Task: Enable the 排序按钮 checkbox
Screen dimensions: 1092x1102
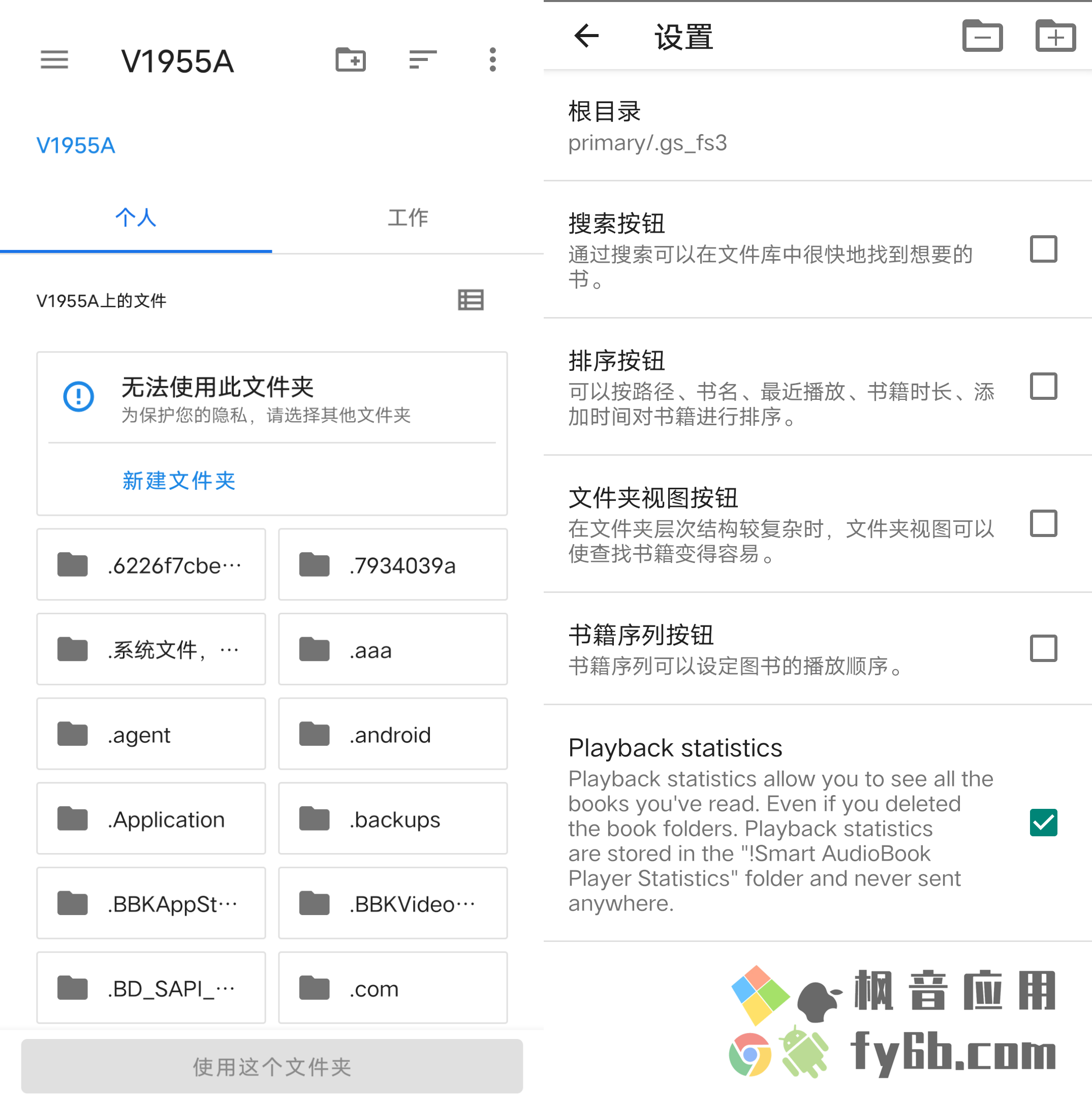Action: [x=1043, y=386]
